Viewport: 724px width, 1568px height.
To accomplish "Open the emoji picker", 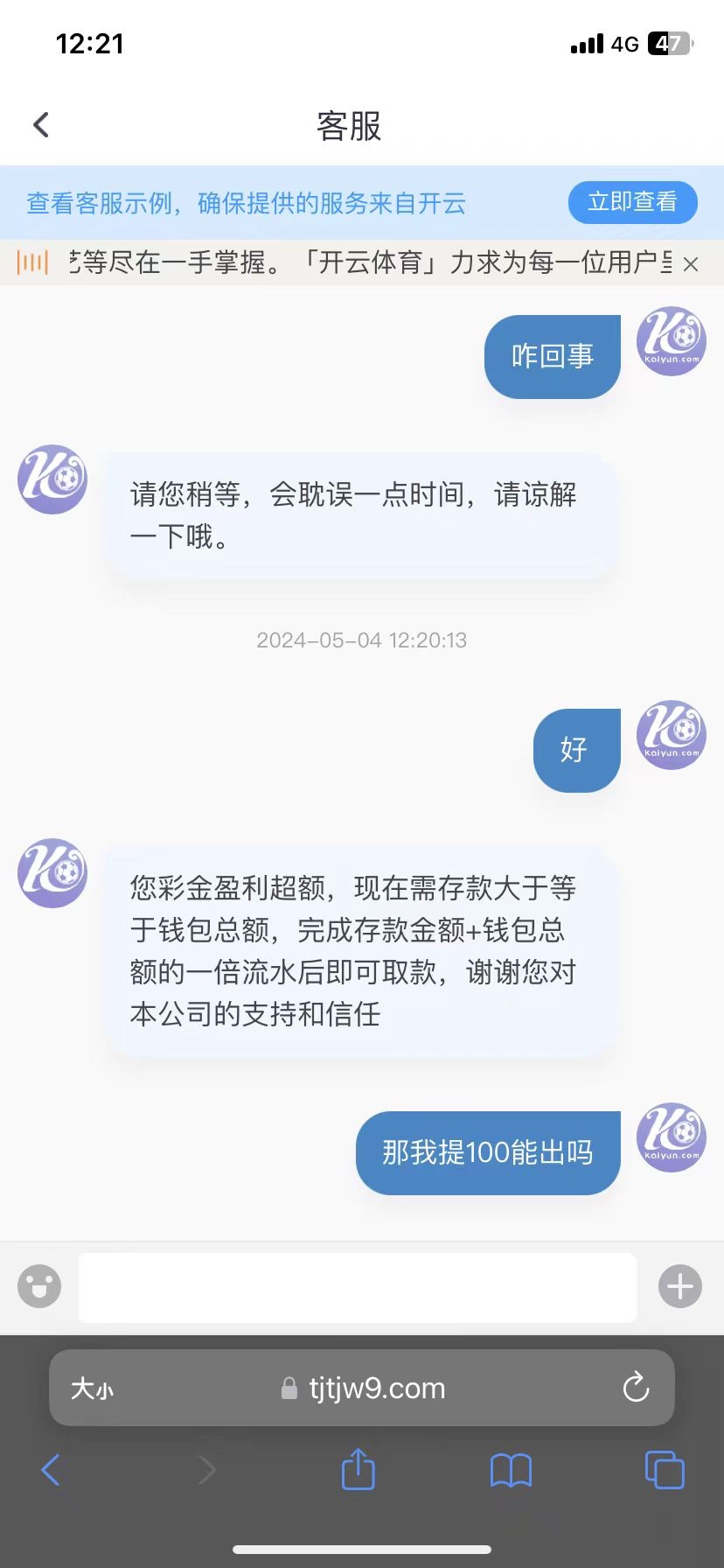I will coord(39,1286).
